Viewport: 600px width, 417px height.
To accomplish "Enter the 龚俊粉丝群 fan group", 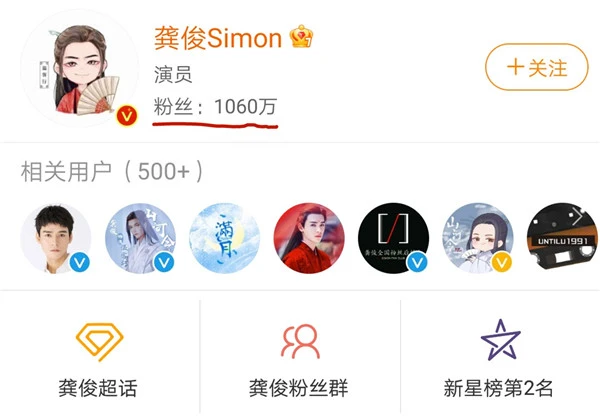I will pos(298,360).
